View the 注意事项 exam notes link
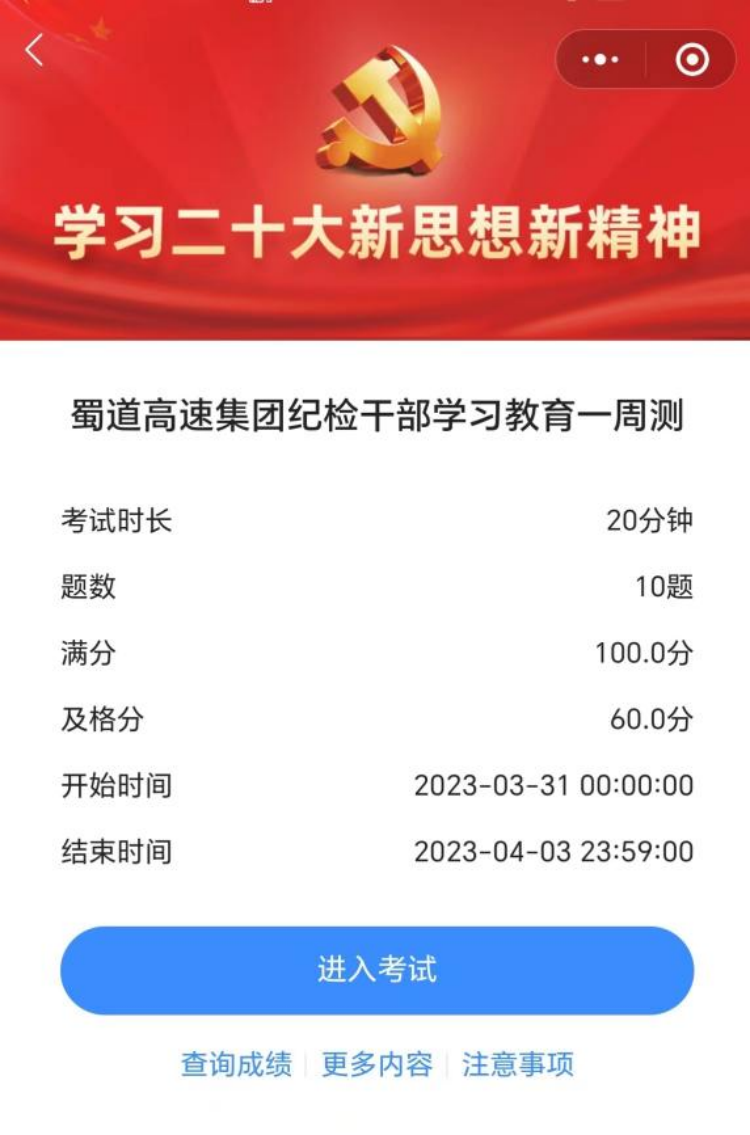The image size is (750, 1135). pyautogui.click(x=519, y=1066)
